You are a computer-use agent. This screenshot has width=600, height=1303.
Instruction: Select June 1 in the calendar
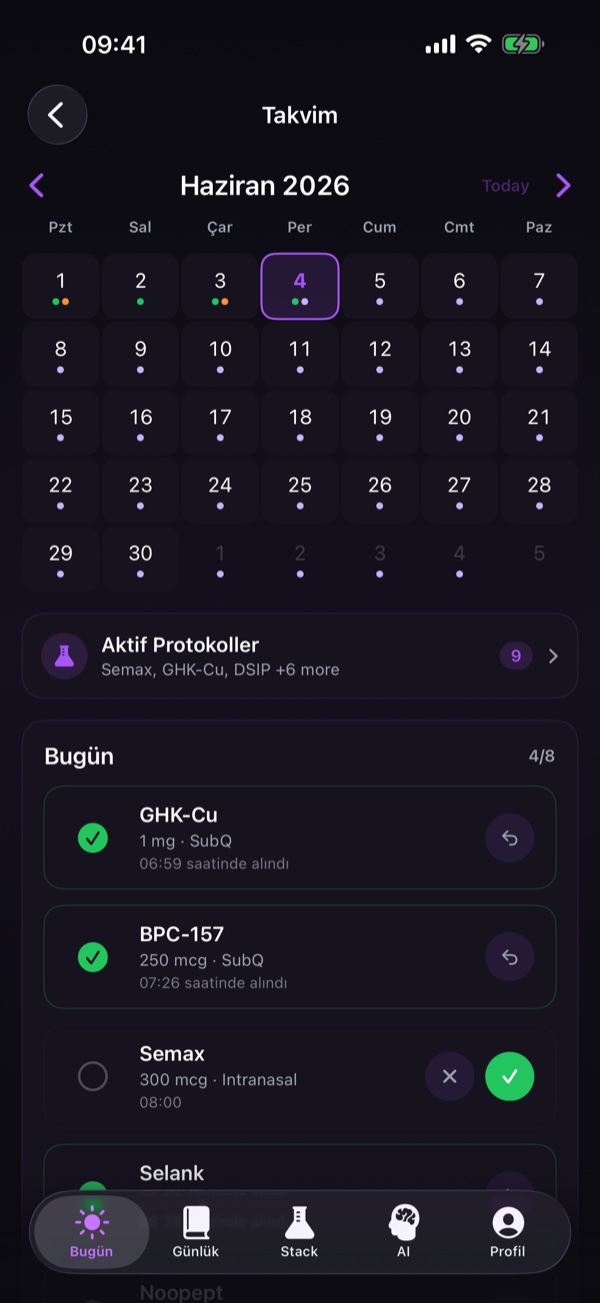coord(61,286)
